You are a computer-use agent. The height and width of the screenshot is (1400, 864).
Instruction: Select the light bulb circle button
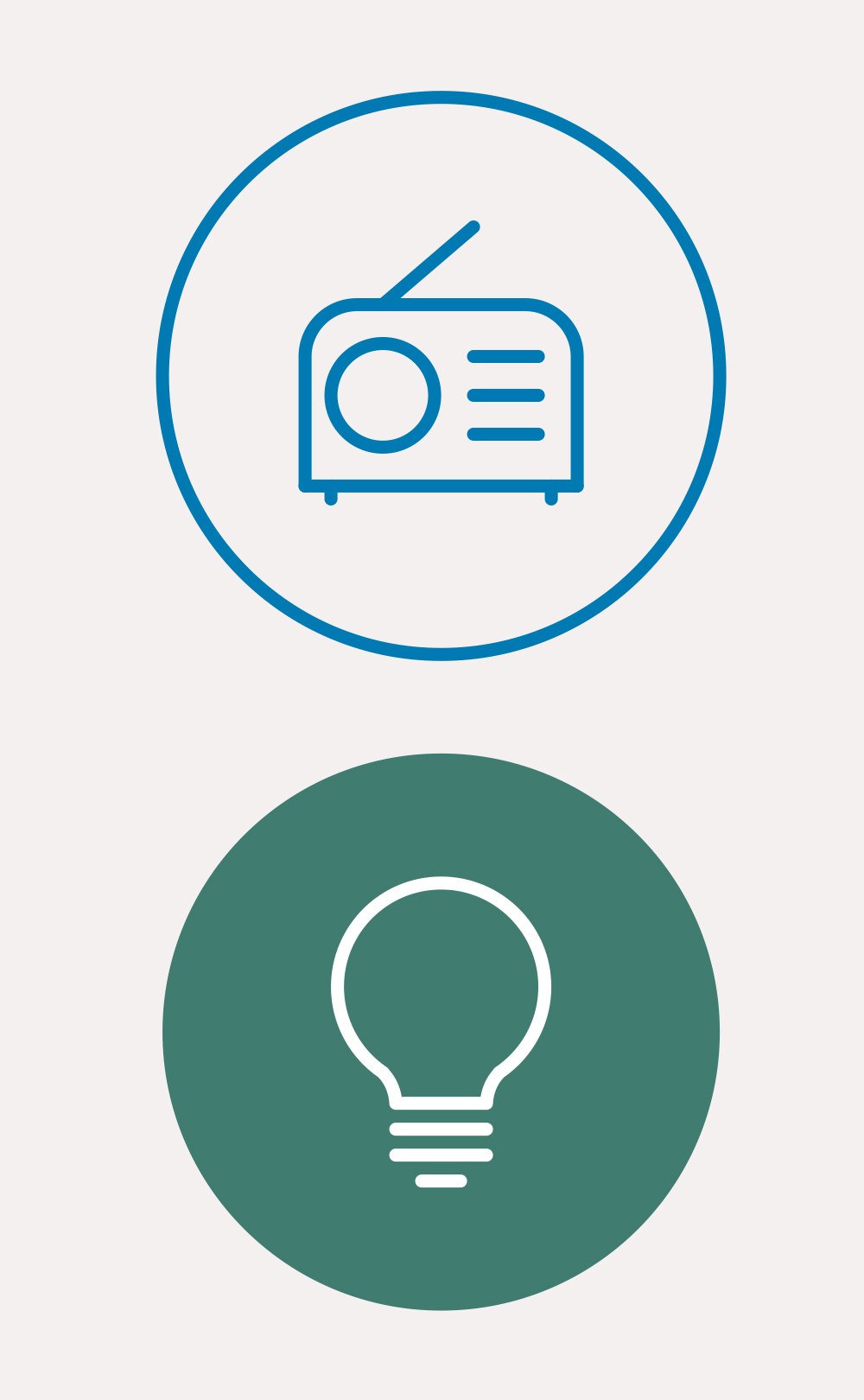coord(441,1032)
